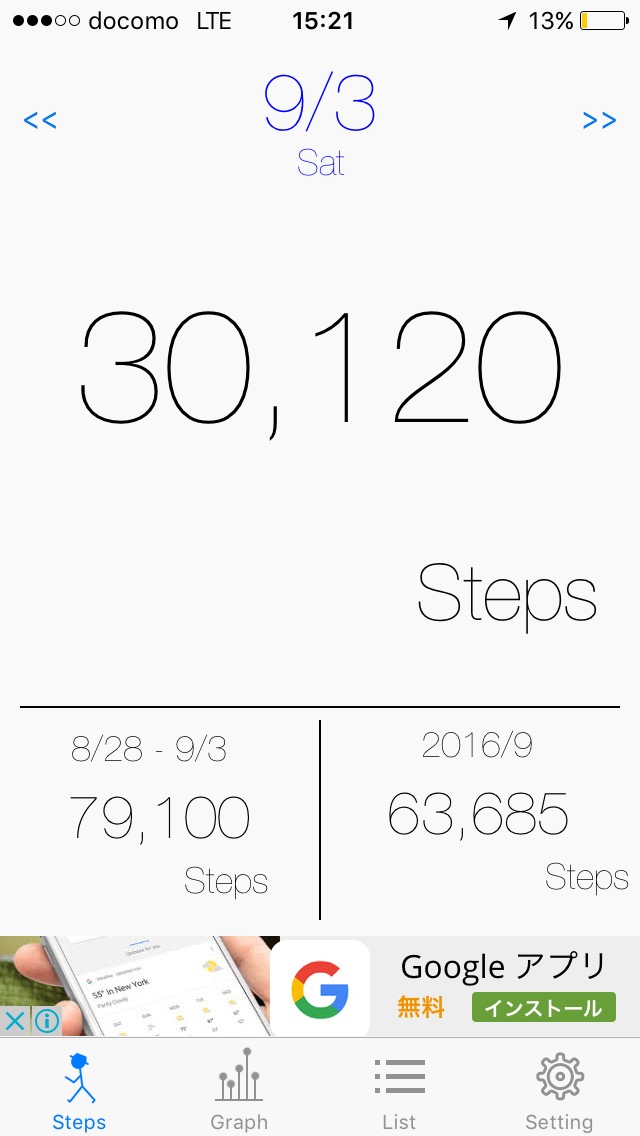
Task: Open the Setting tab
Action: [559, 1089]
